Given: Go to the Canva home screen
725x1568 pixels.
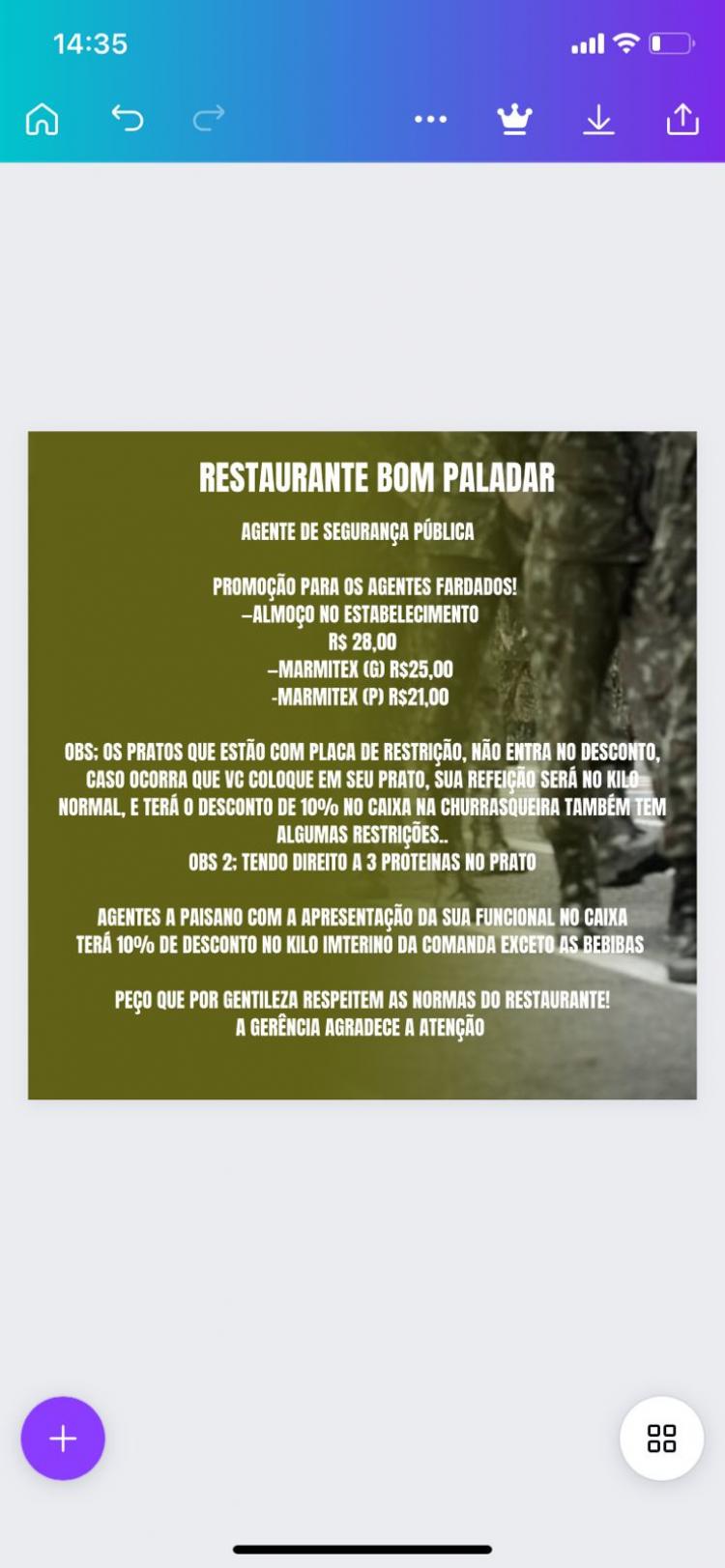Looking at the screenshot, I should click(x=42, y=119).
